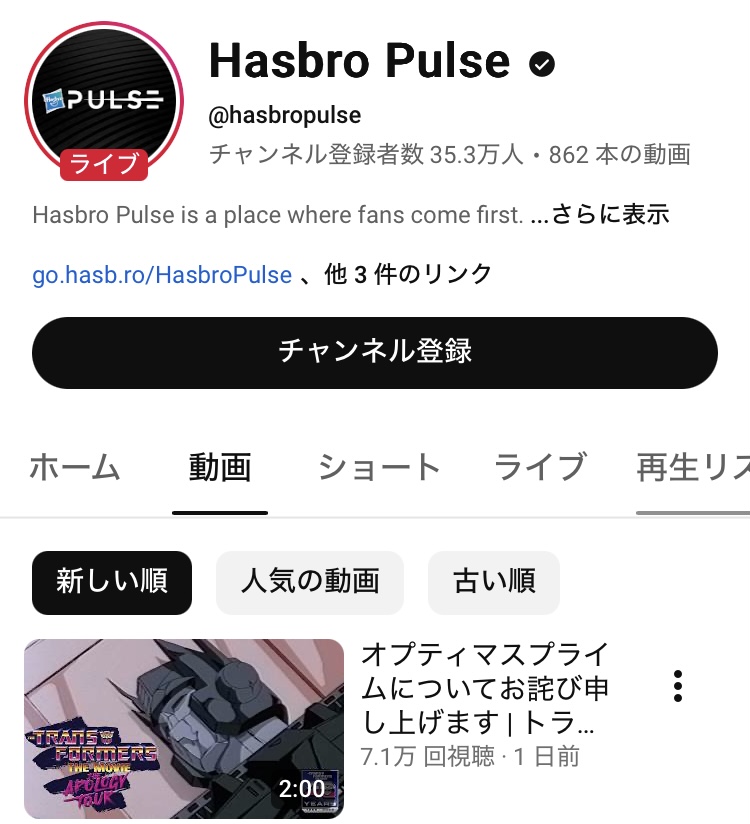This screenshot has height=824, width=750.
Task: Filter videos by 人気の動画
Action: pos(310,582)
